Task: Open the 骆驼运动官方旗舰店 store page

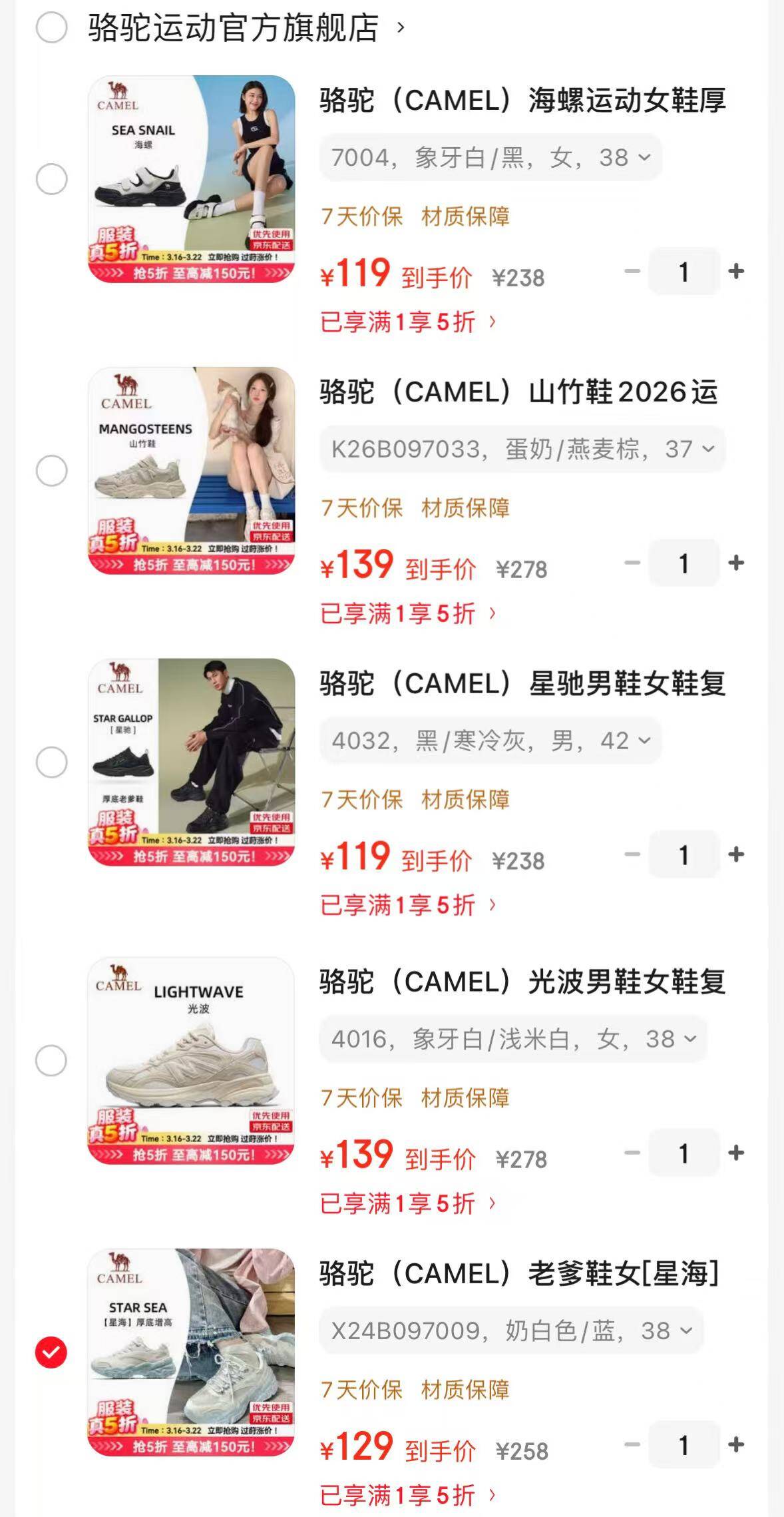Action: [x=234, y=28]
